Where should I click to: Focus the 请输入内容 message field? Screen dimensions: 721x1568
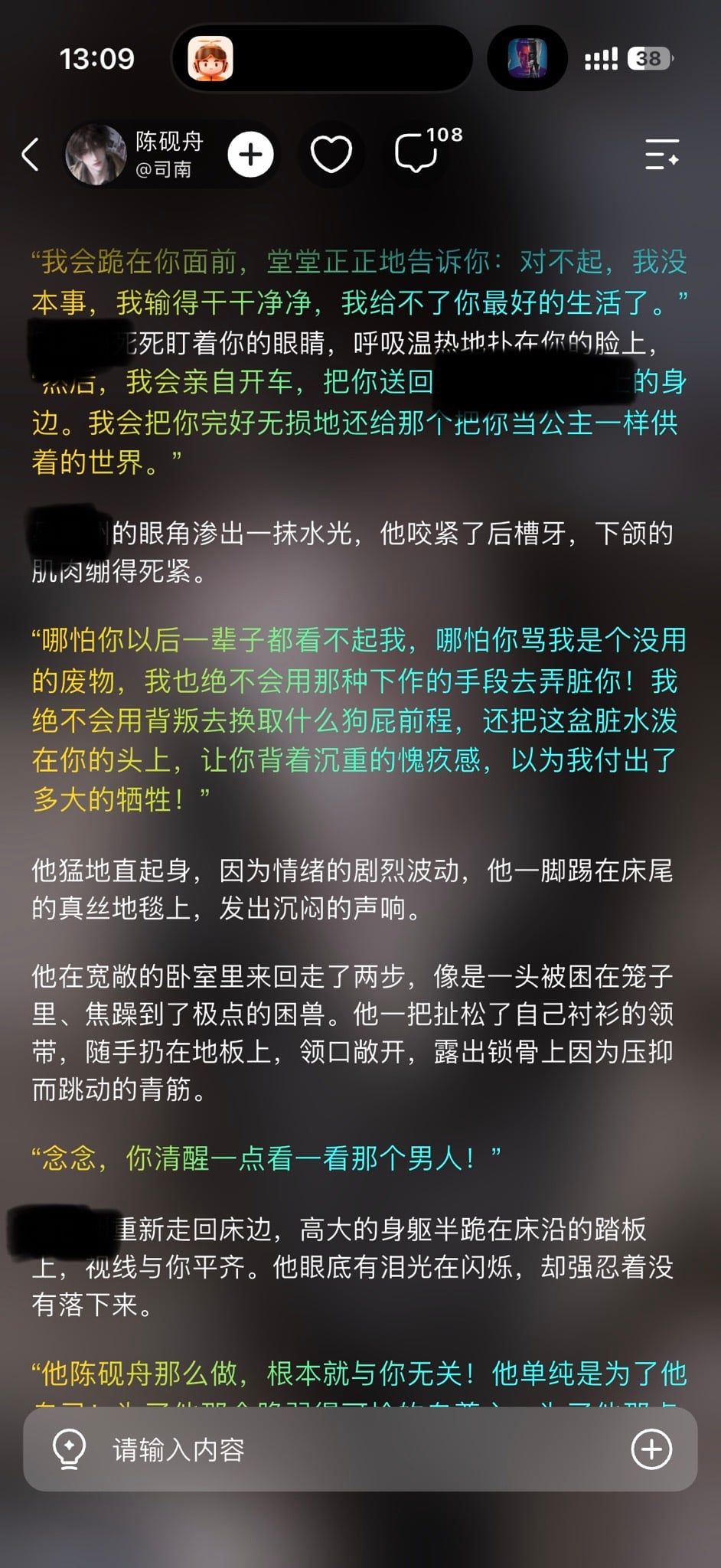coord(360,1449)
